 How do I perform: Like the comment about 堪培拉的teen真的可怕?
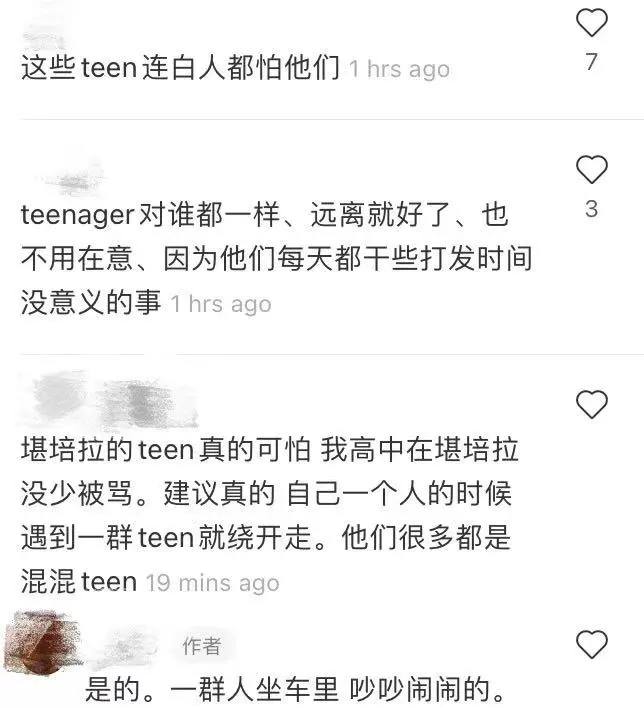[x=592, y=404]
